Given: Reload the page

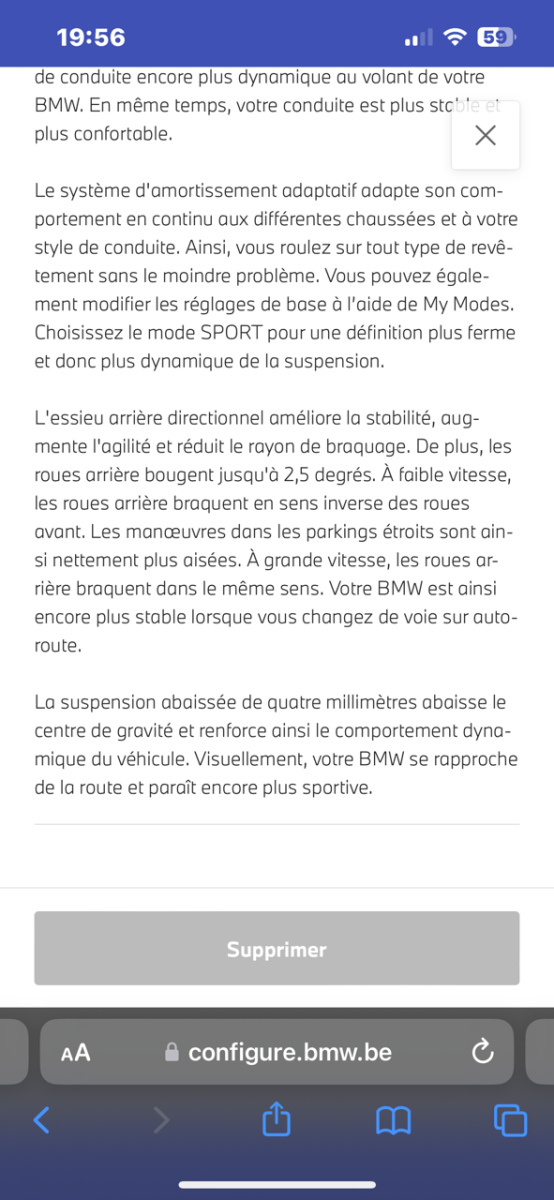Looking at the screenshot, I should pos(482,1052).
